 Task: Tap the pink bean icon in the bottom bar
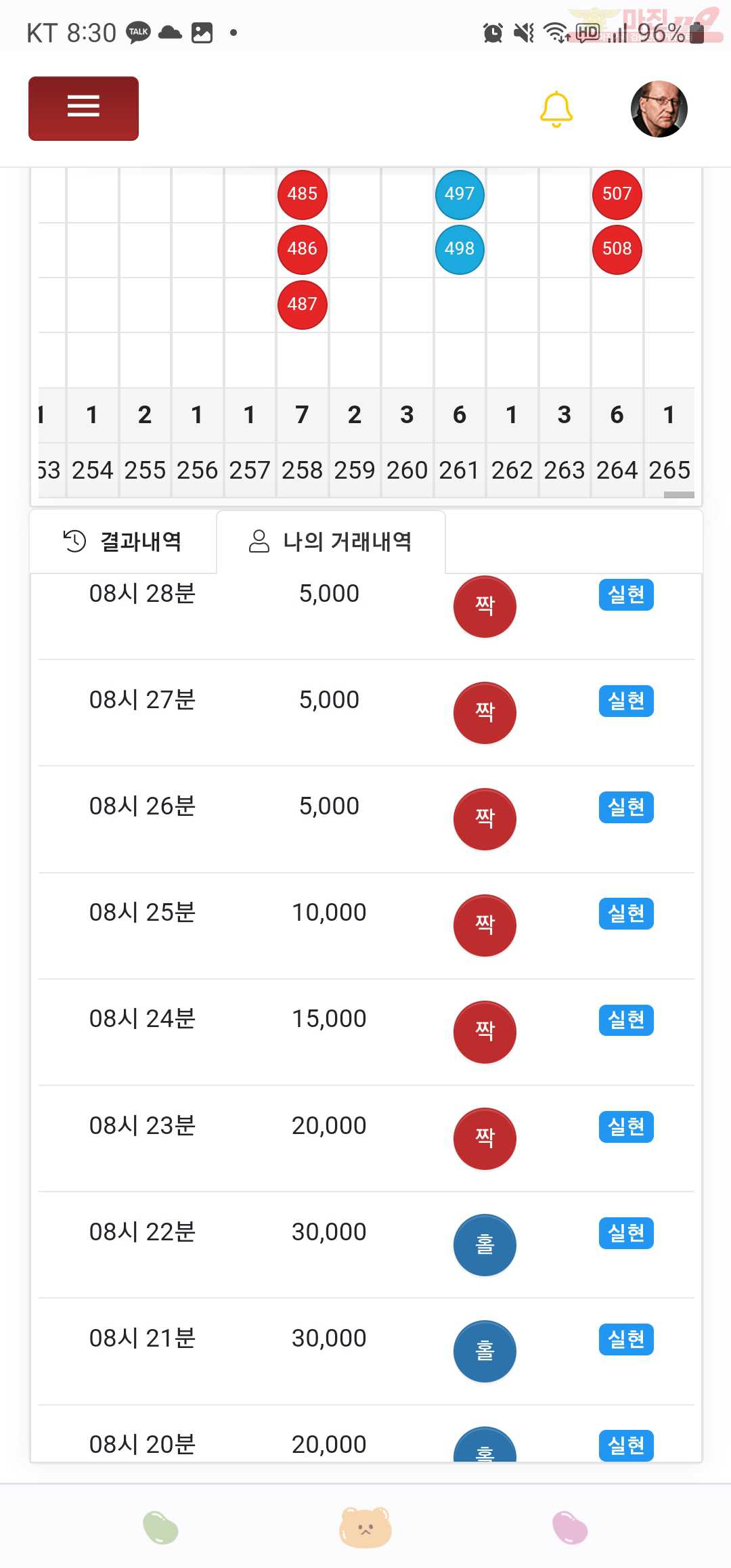click(x=570, y=1527)
